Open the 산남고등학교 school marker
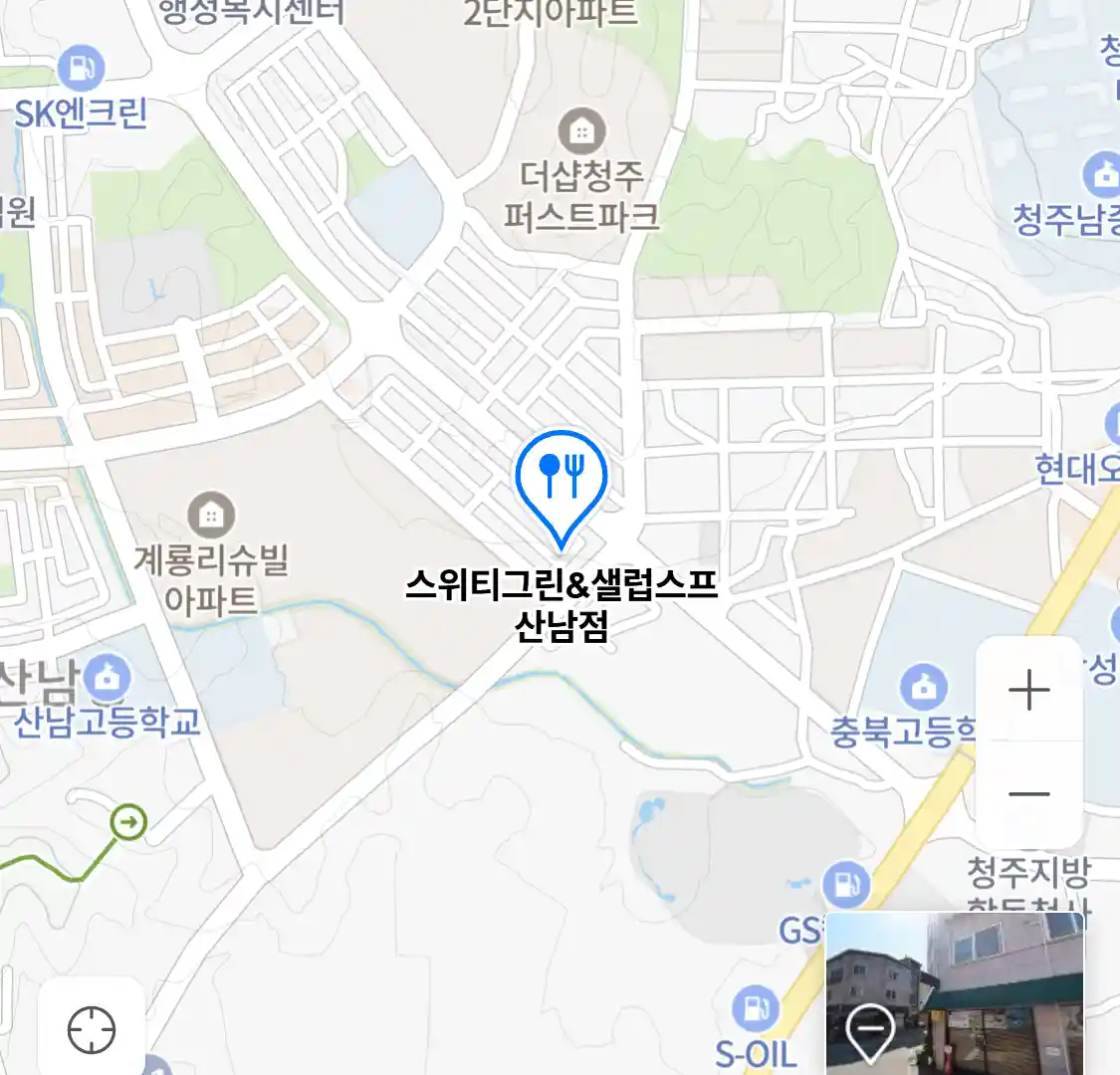 [x=108, y=679]
